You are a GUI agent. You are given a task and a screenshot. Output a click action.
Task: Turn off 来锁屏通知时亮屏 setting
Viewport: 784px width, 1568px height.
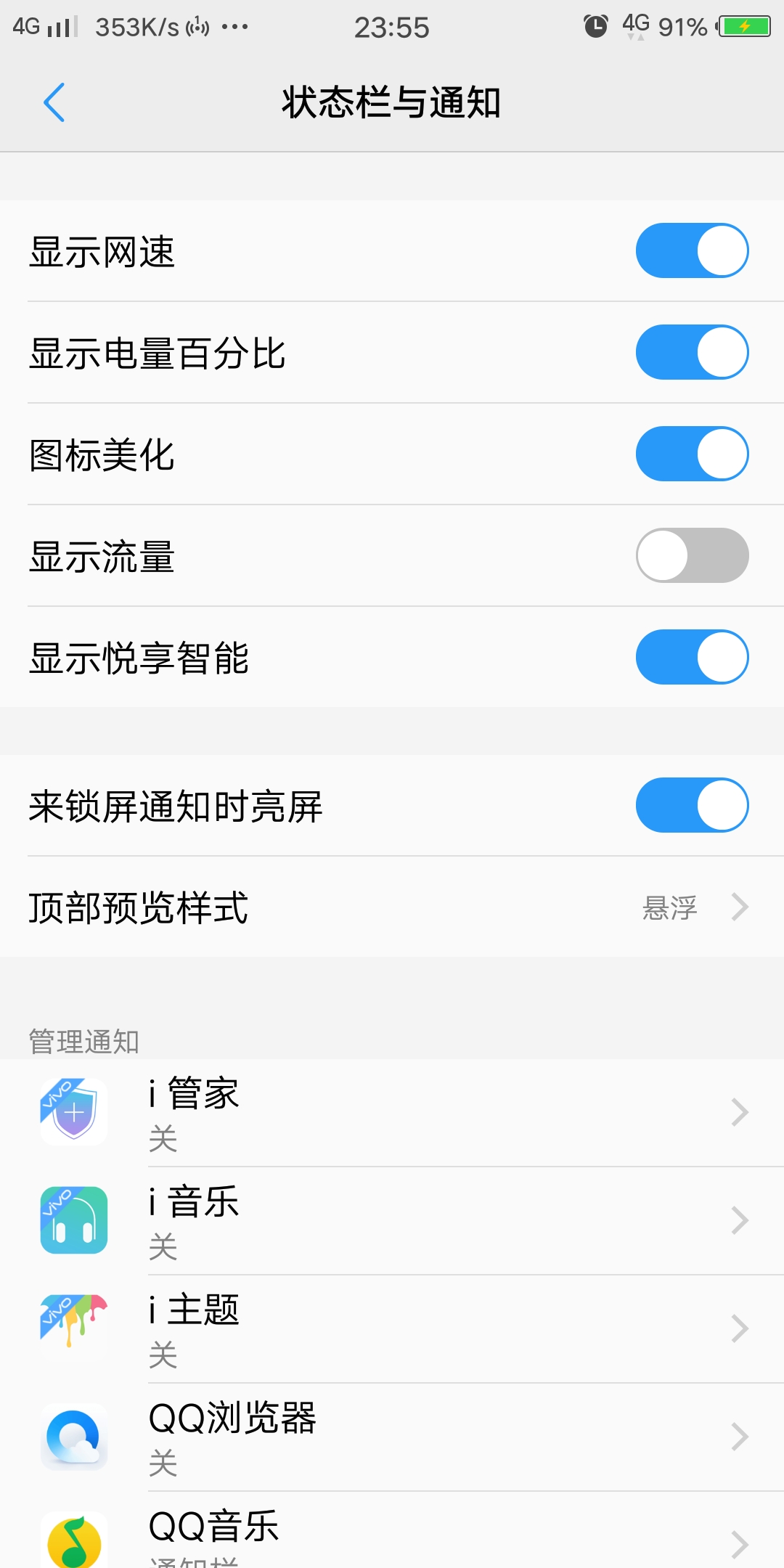point(691,805)
